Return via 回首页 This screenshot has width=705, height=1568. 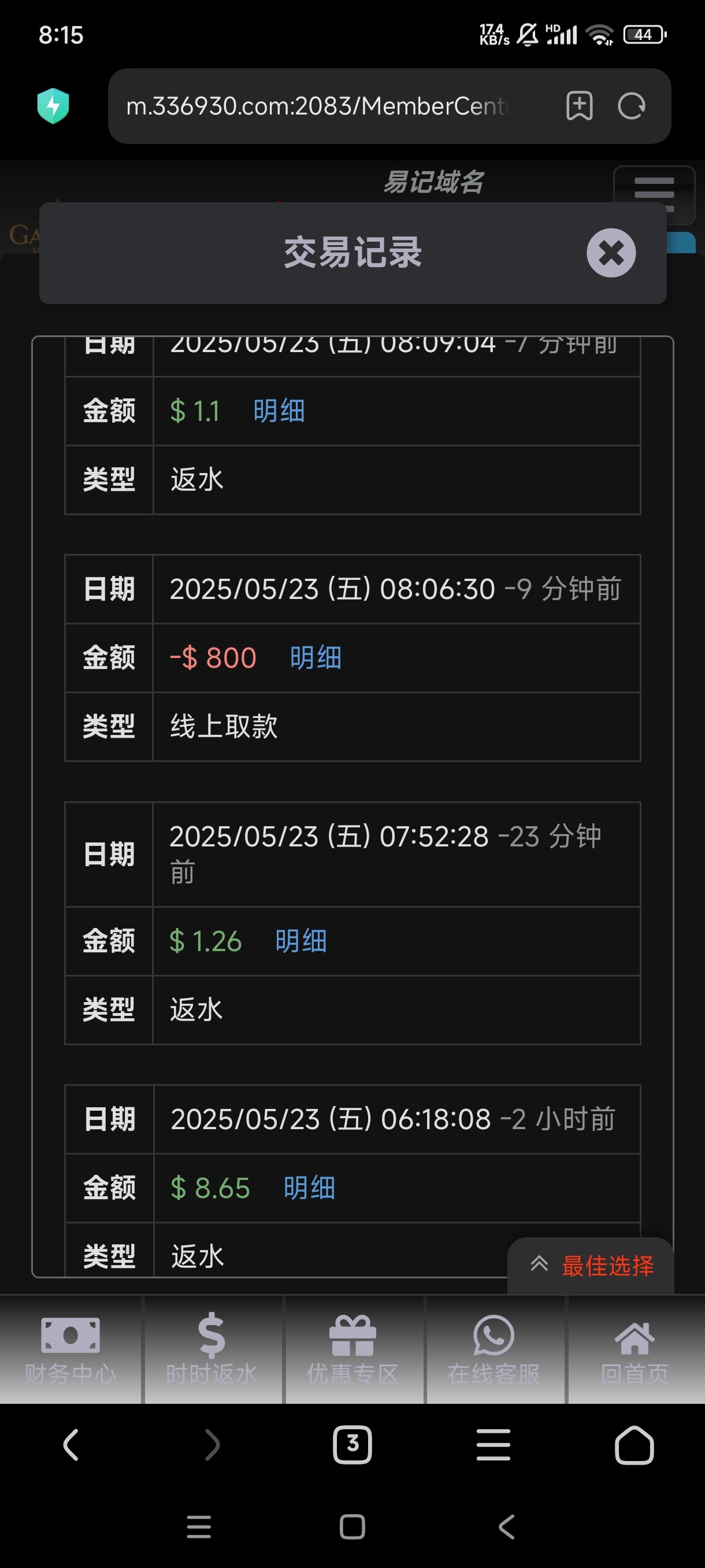pos(634,1349)
